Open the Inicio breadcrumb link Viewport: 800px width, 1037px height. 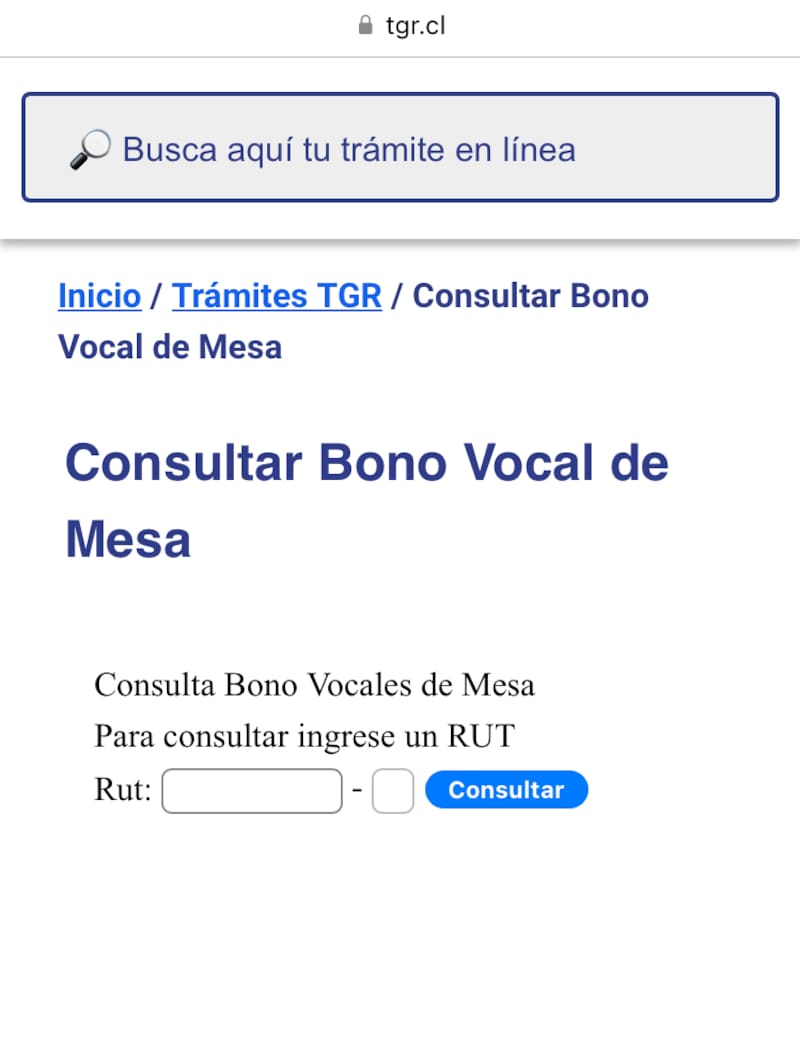[x=99, y=296]
